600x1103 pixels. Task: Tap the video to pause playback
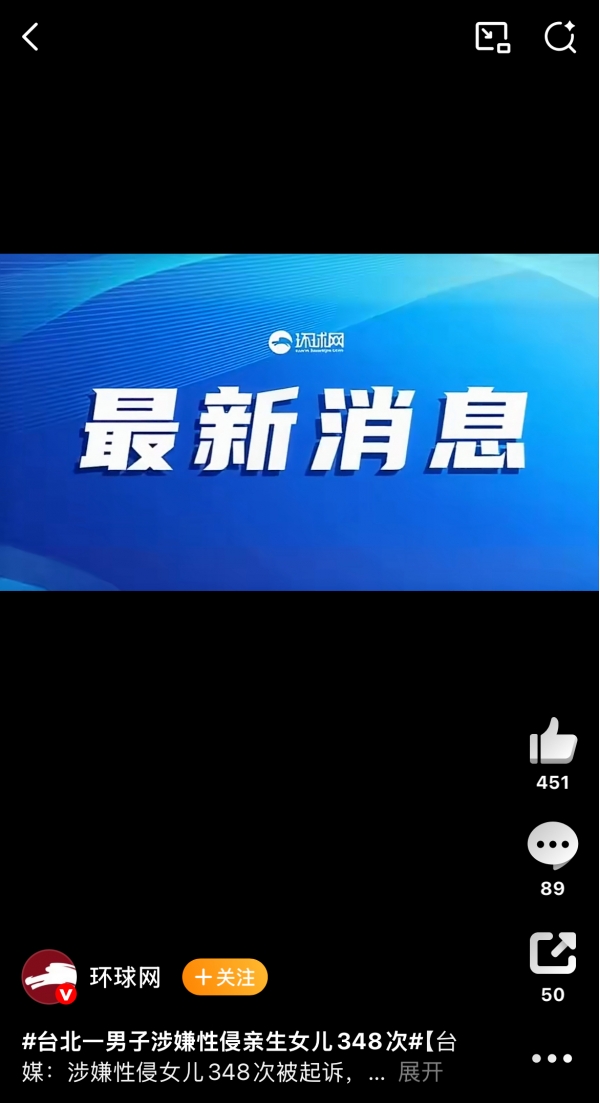tap(300, 422)
